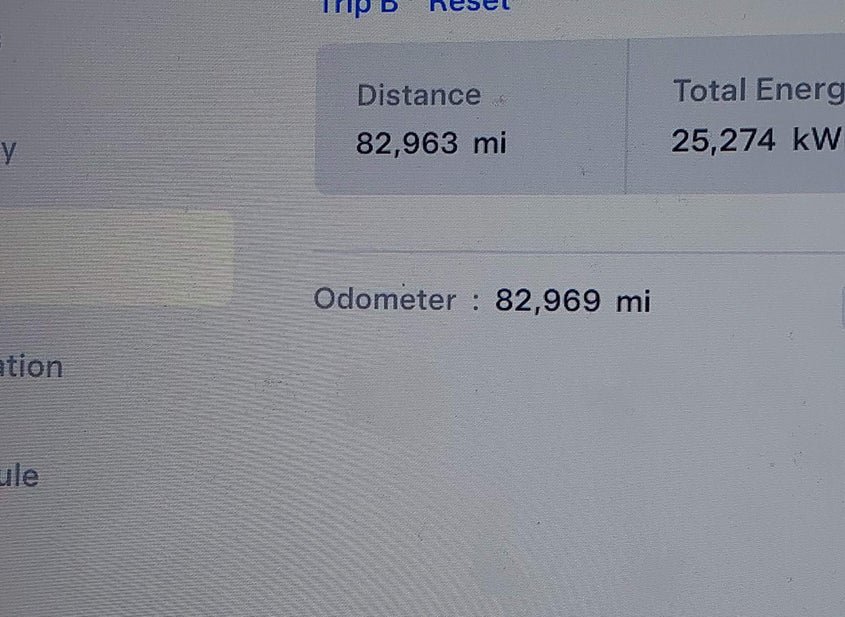Reset the Trip B counter
The image size is (845, 617).
click(469, 5)
